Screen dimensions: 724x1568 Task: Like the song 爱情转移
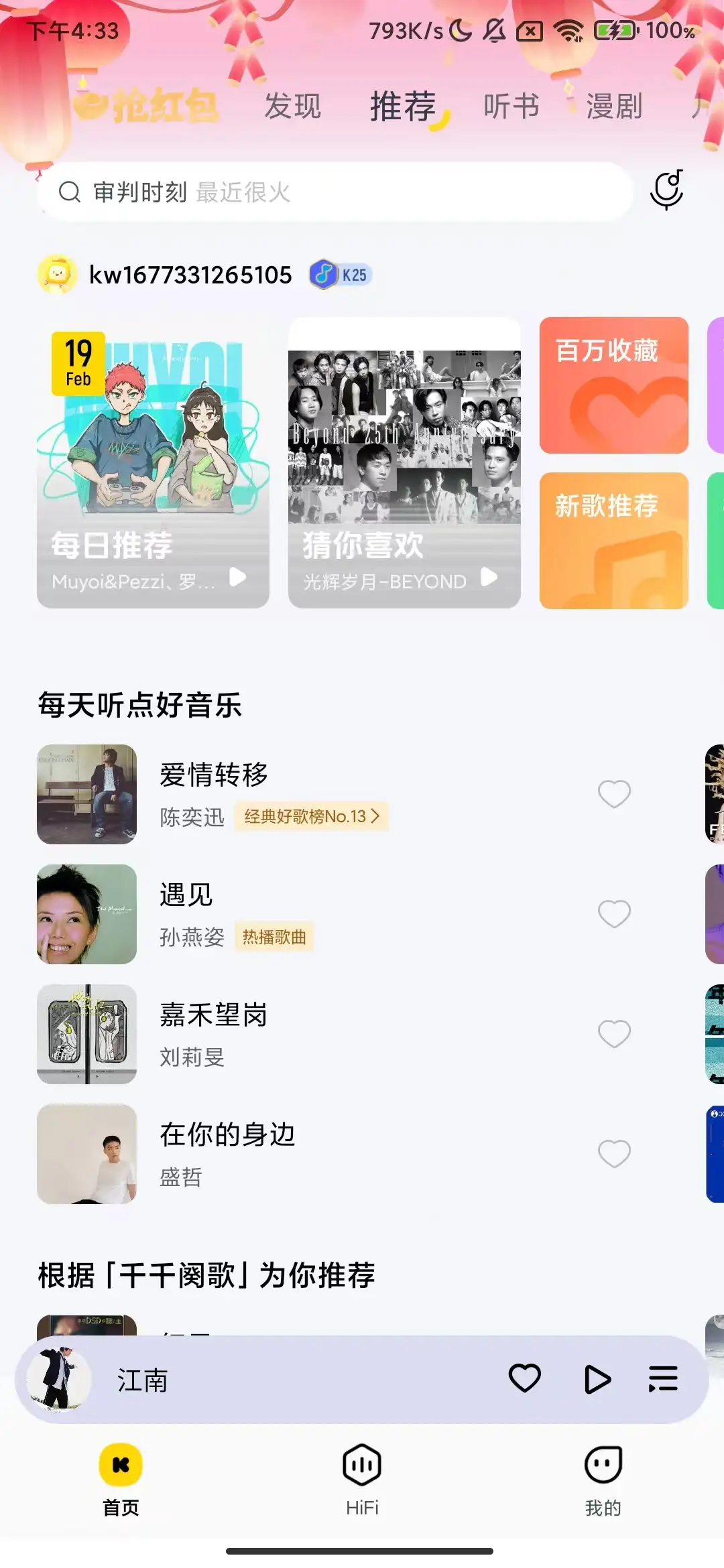(x=614, y=794)
